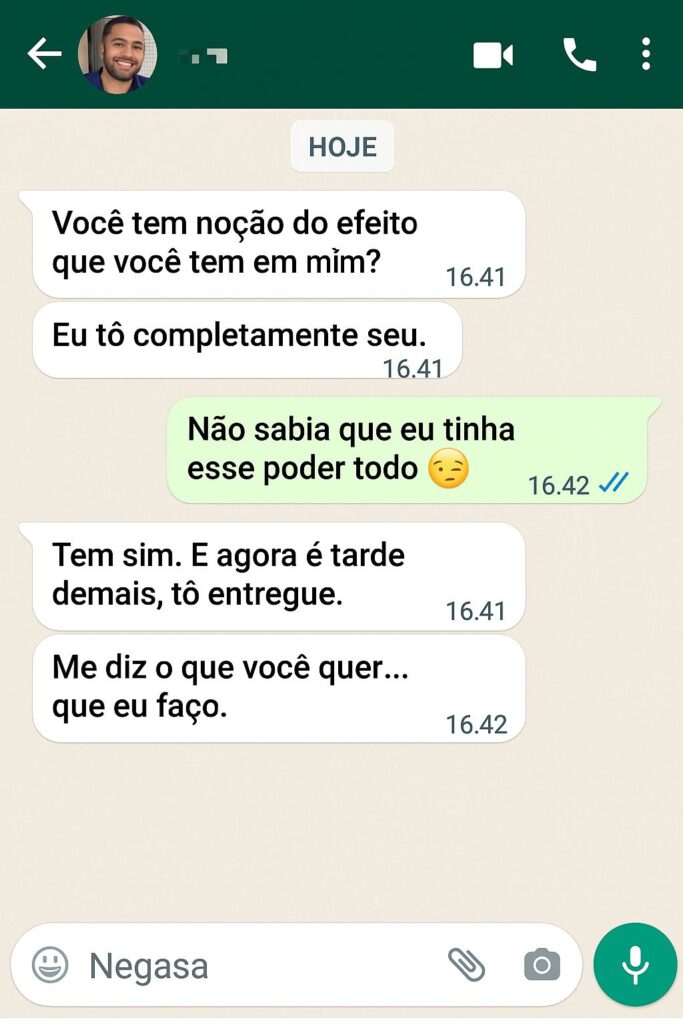Tap the microphone voice message button
The width and height of the screenshot is (683, 1024).
point(635,965)
